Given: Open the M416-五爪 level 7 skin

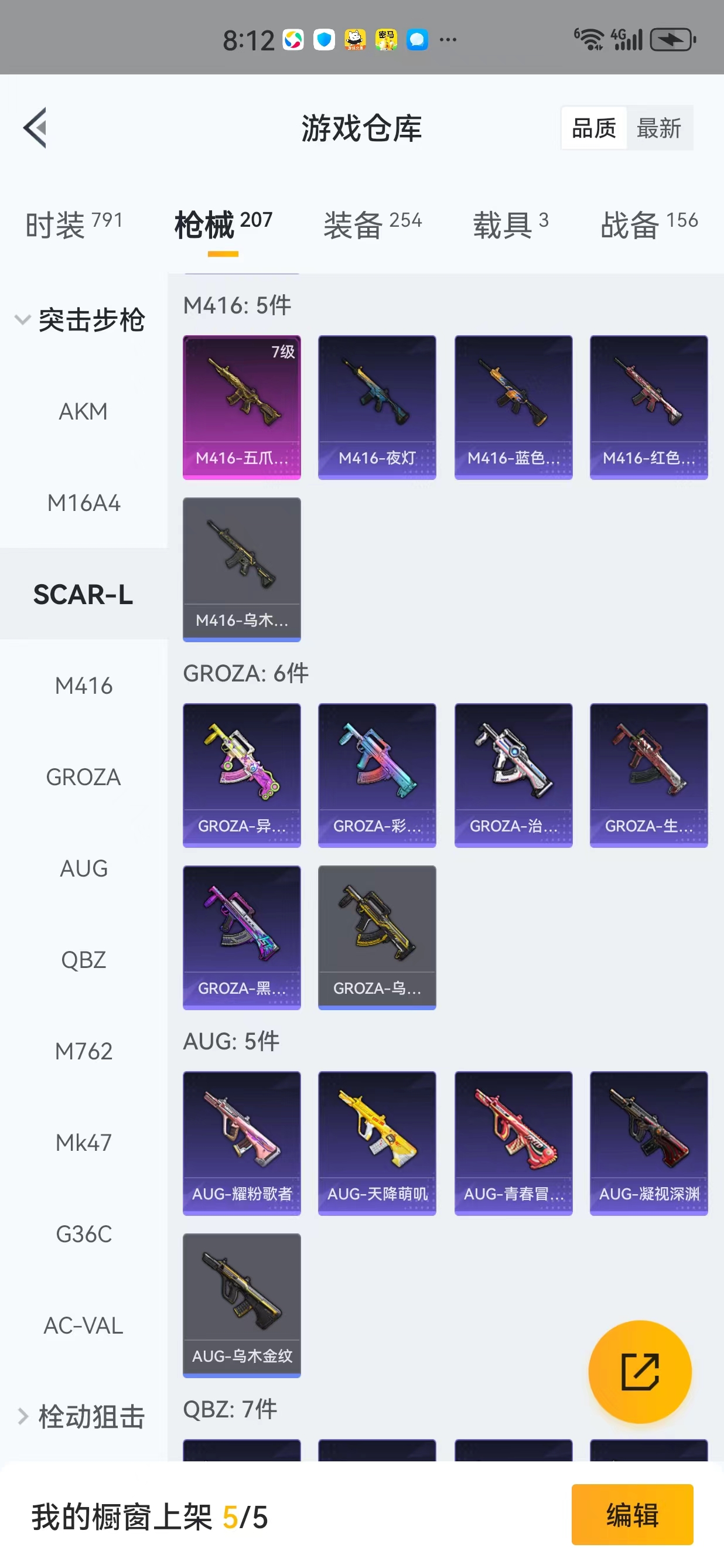Looking at the screenshot, I should pos(241,407).
